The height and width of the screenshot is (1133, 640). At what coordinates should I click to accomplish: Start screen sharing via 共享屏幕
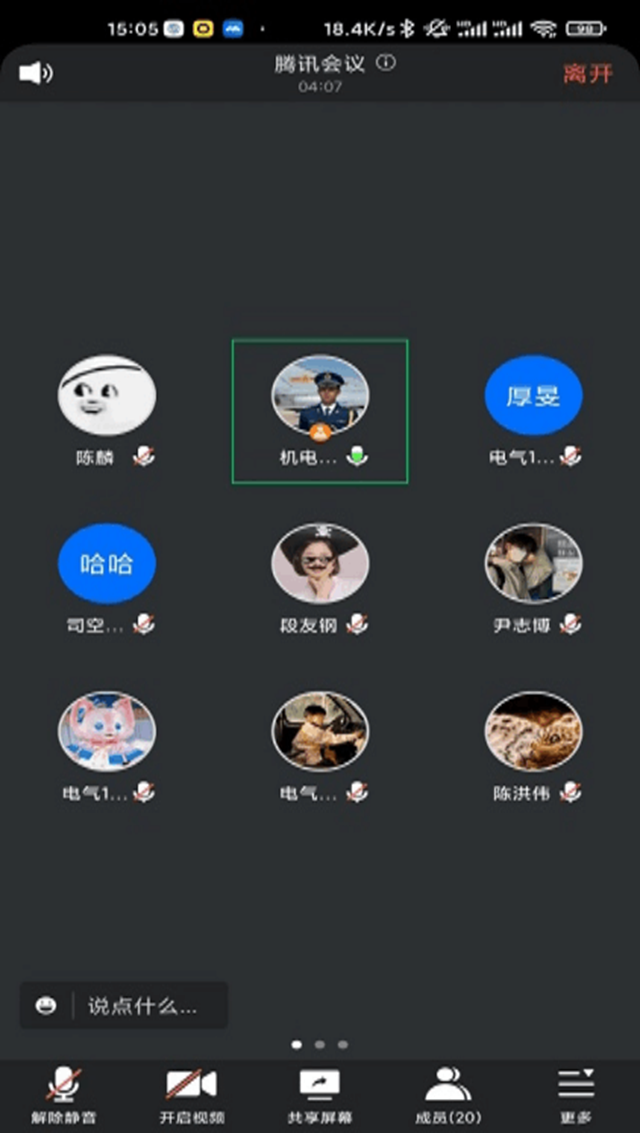(x=320, y=1096)
